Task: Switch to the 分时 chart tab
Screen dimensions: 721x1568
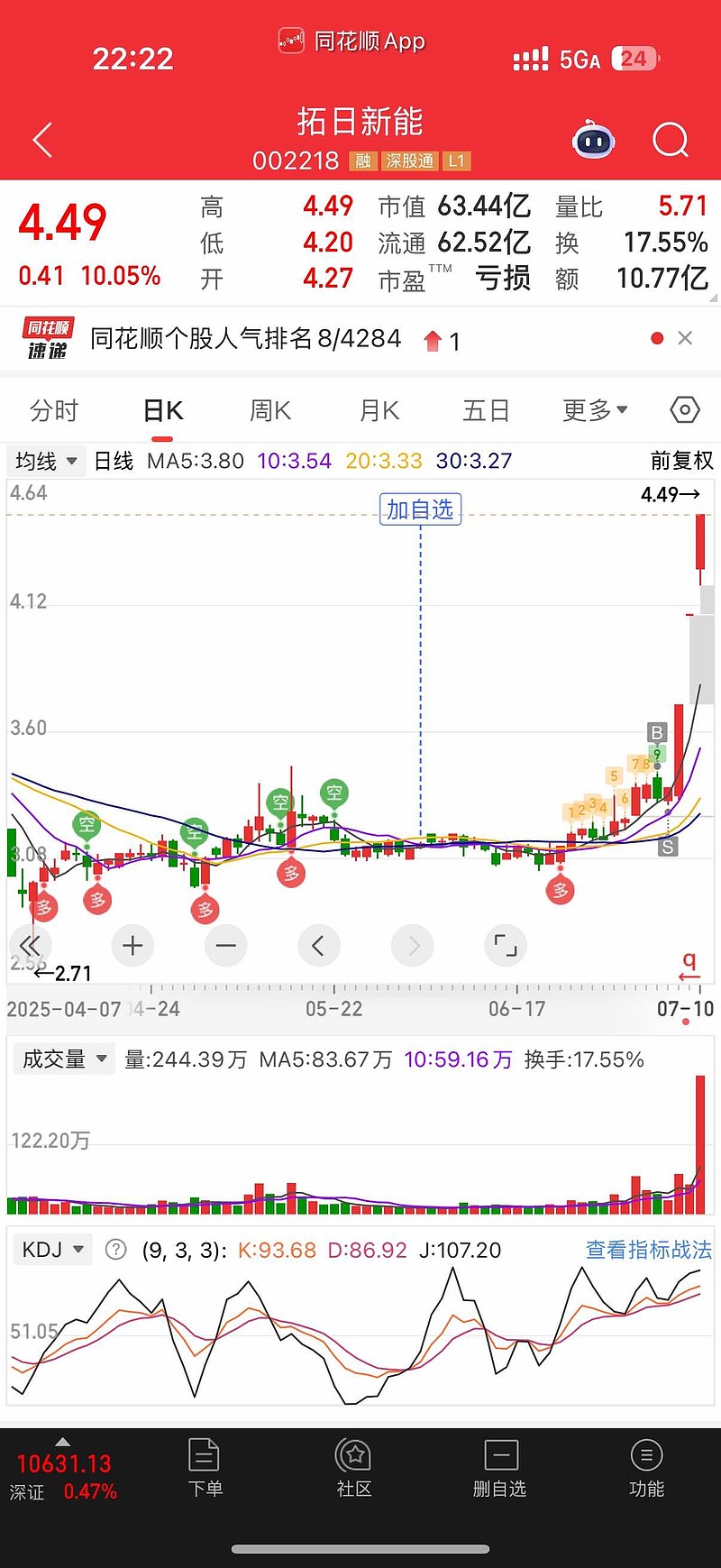Action: [x=54, y=411]
